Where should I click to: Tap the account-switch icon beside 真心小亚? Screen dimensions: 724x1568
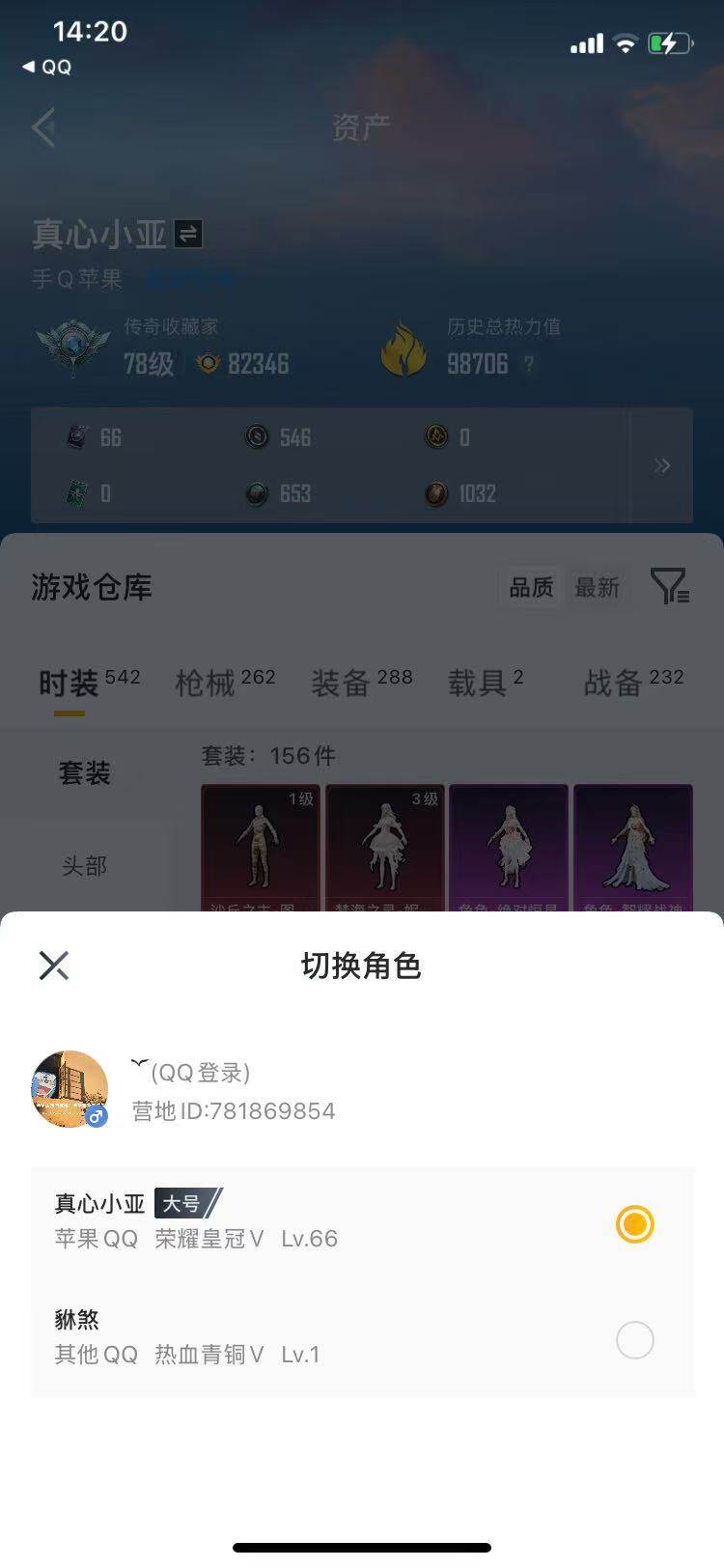(187, 235)
